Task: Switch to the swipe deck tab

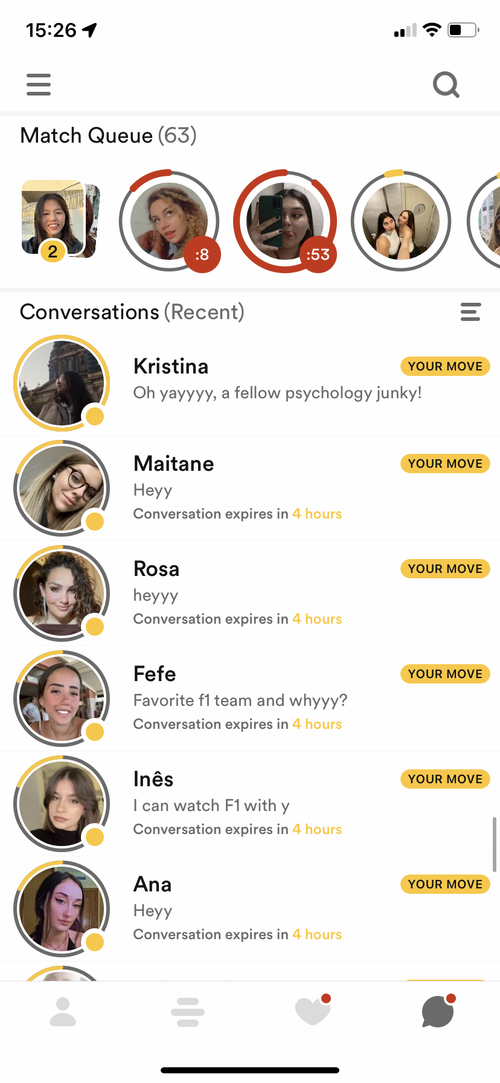Action: [188, 1012]
